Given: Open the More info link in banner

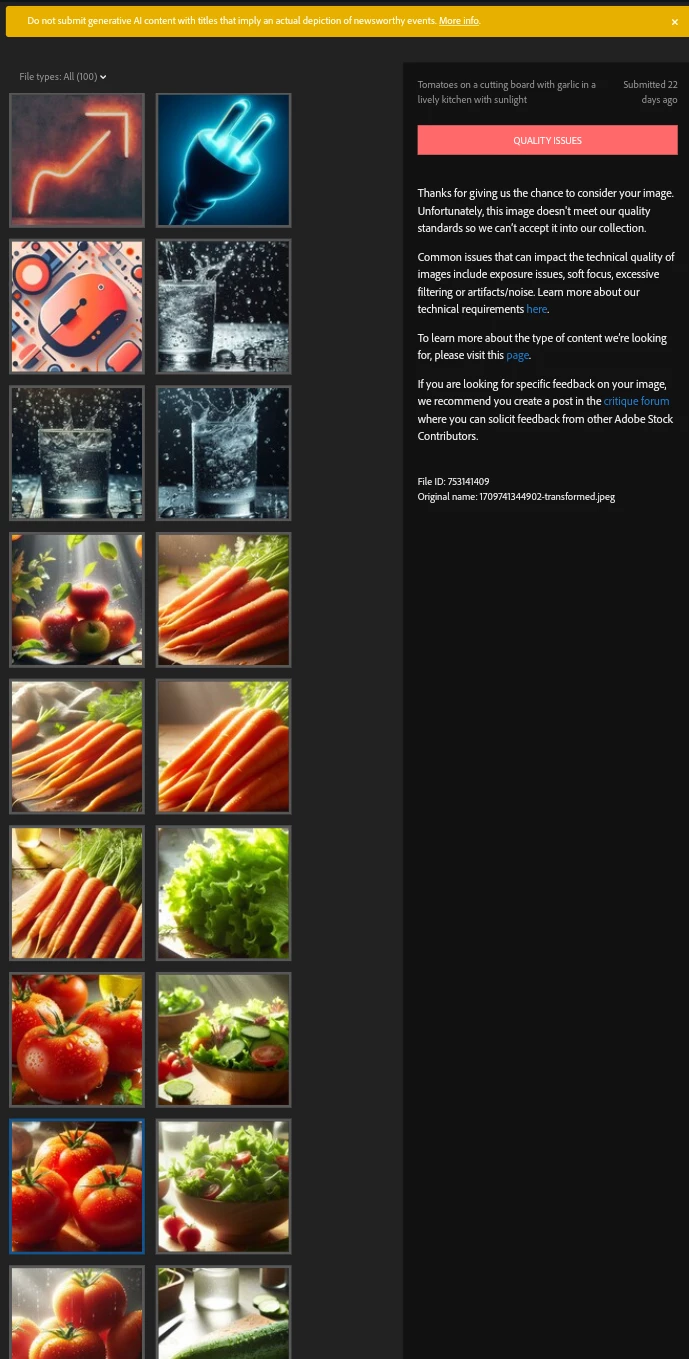Looking at the screenshot, I should click(x=458, y=21).
